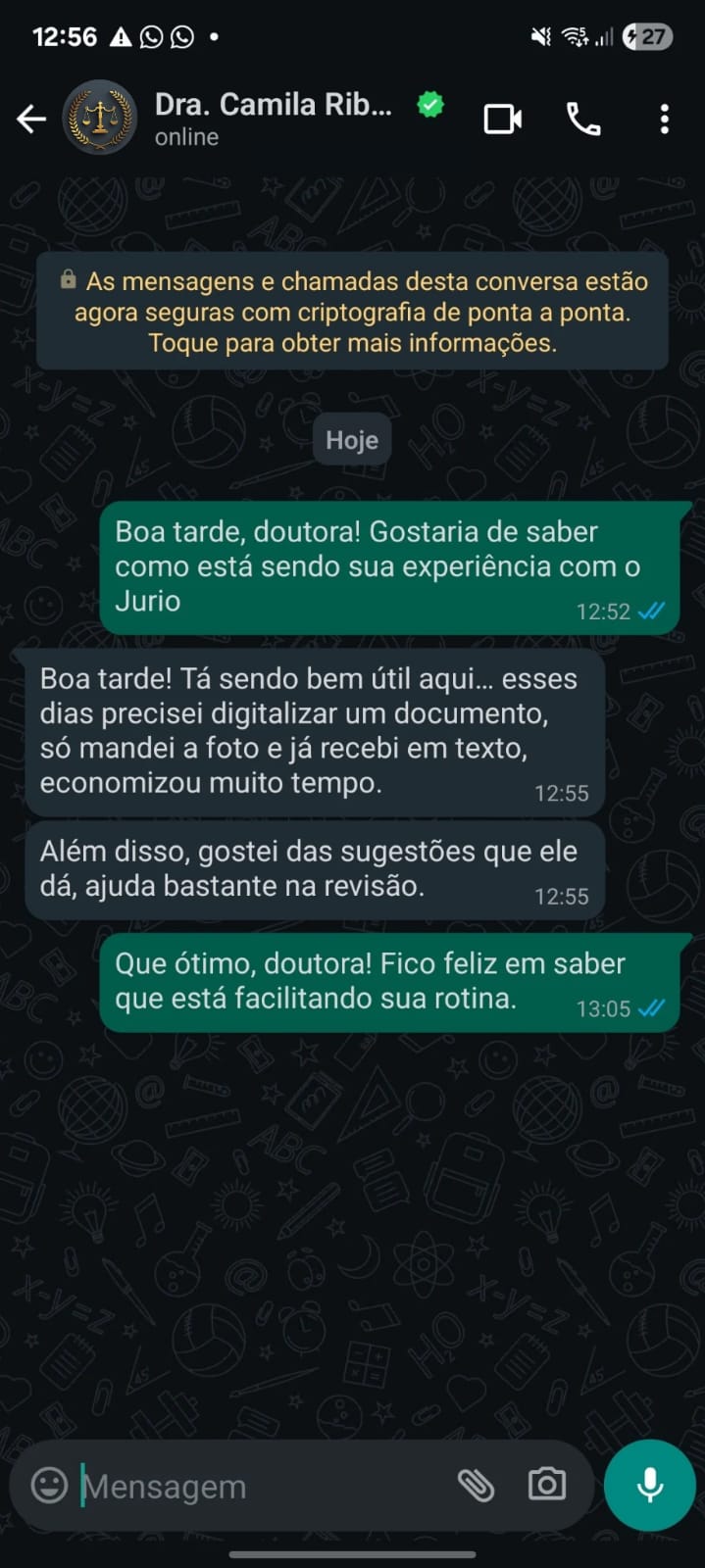The width and height of the screenshot is (705, 1568).
Task: Tap the end-to-end encryption info notice
Action: pyautogui.click(x=352, y=312)
